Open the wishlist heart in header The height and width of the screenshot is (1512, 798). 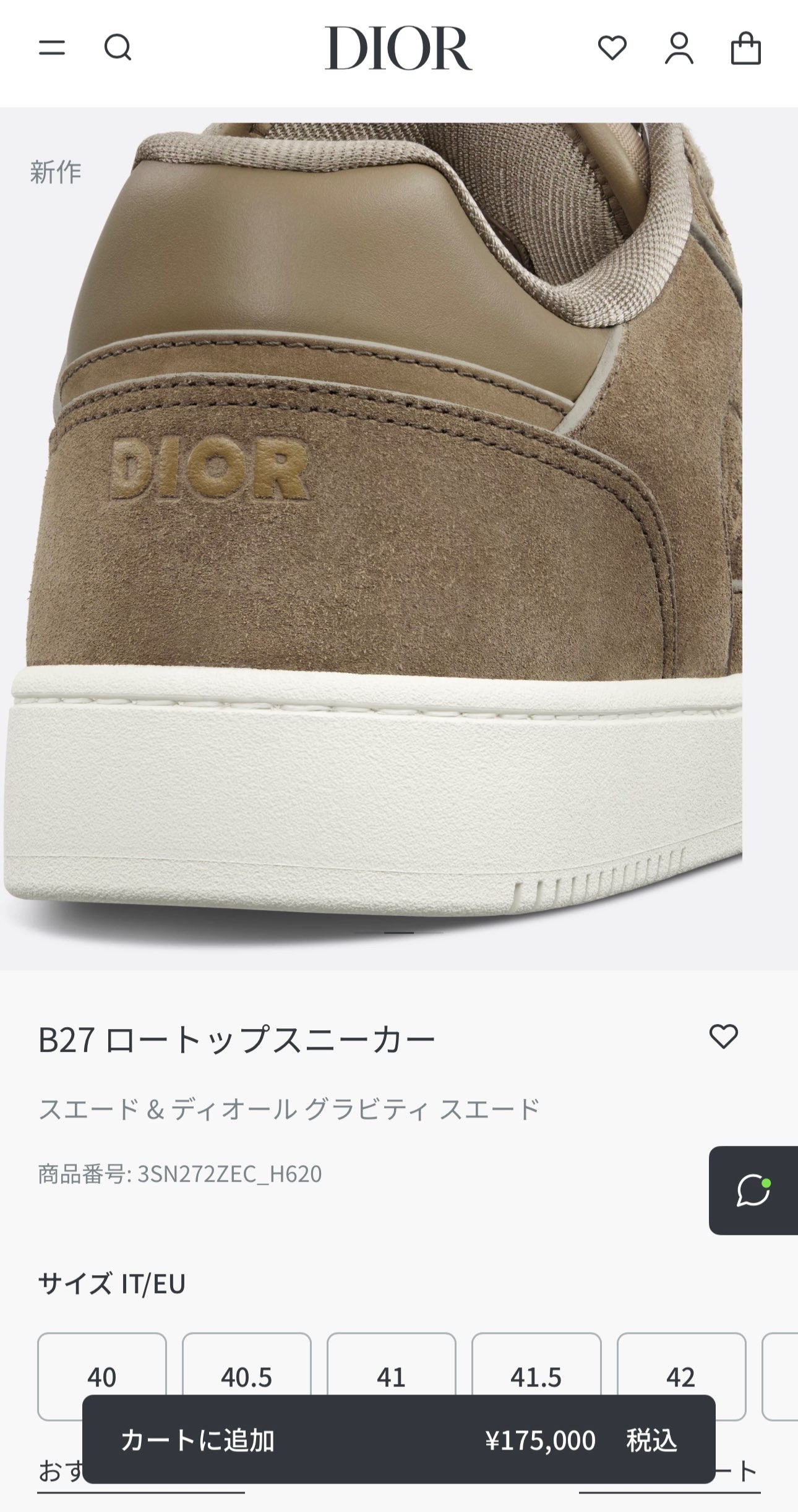click(x=612, y=48)
